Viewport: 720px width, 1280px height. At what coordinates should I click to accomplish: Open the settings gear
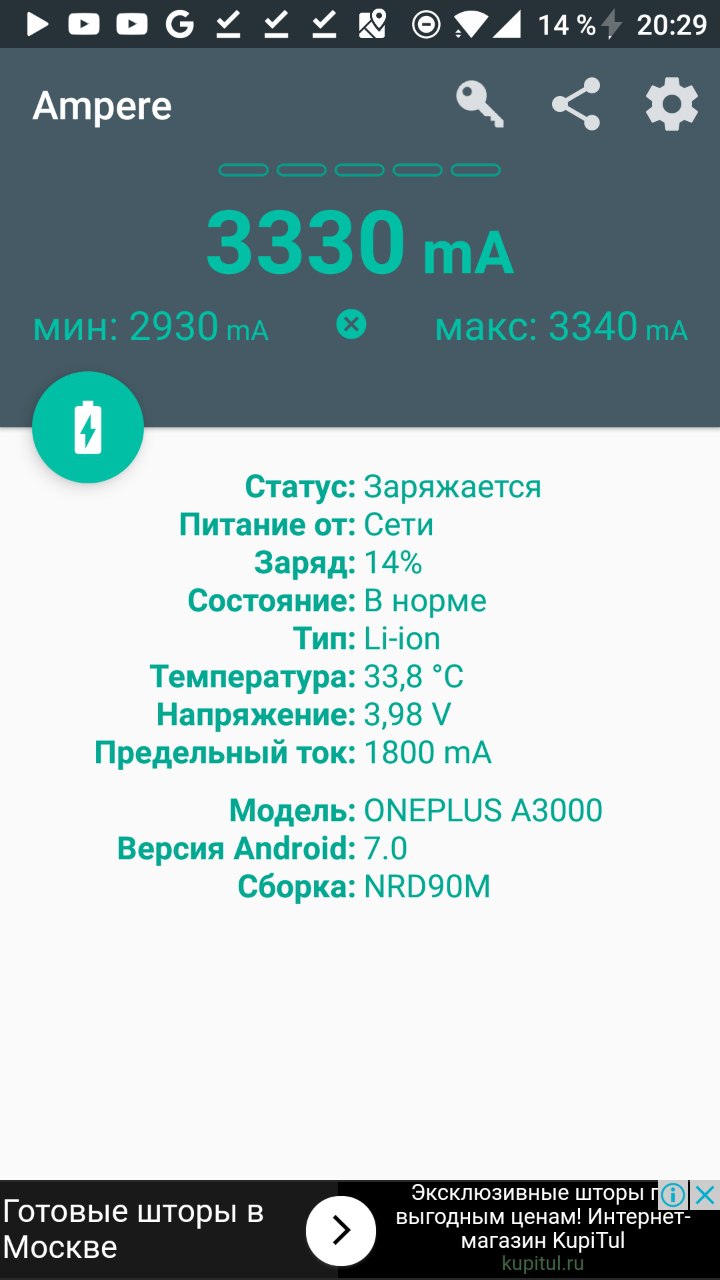click(x=671, y=105)
